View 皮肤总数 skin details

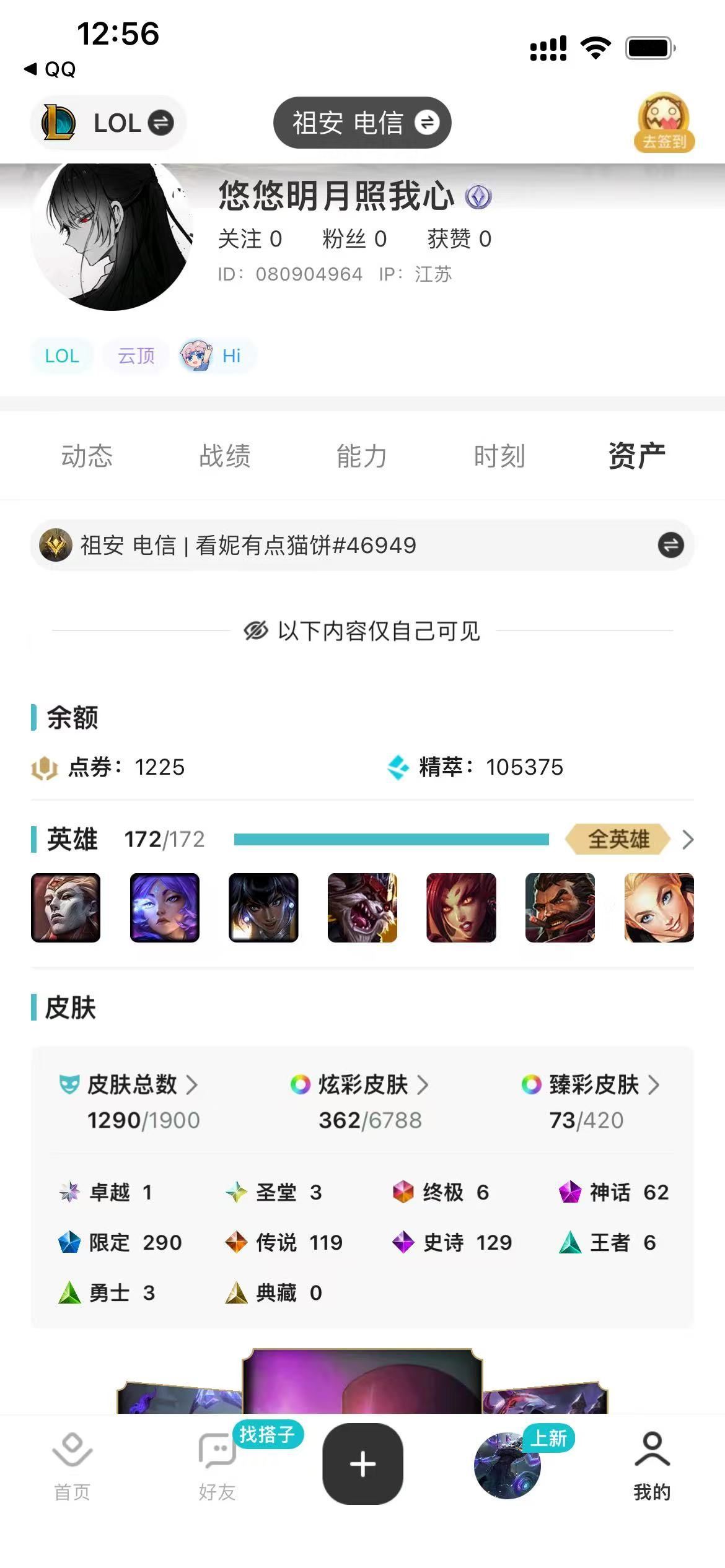(x=142, y=1085)
